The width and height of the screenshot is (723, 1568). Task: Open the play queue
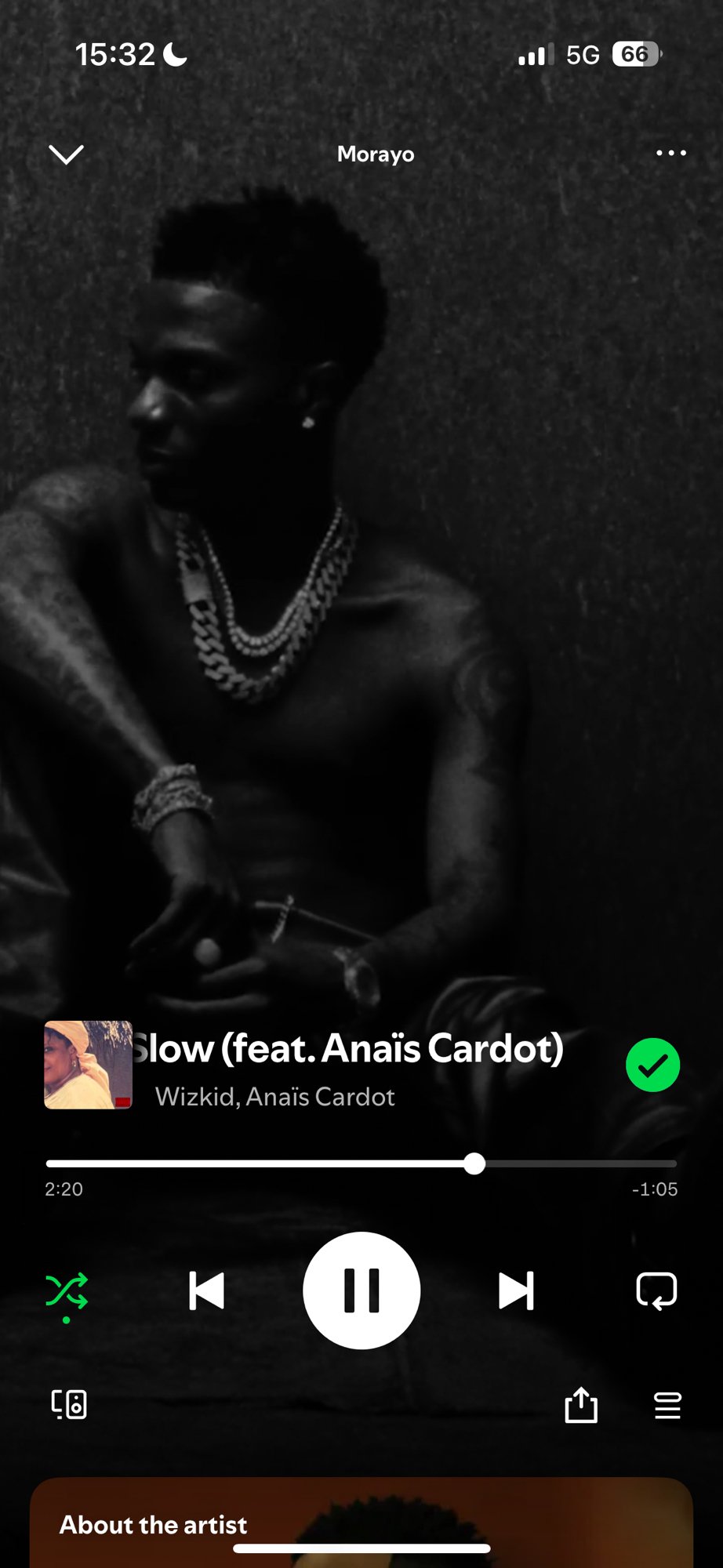coord(667,1405)
